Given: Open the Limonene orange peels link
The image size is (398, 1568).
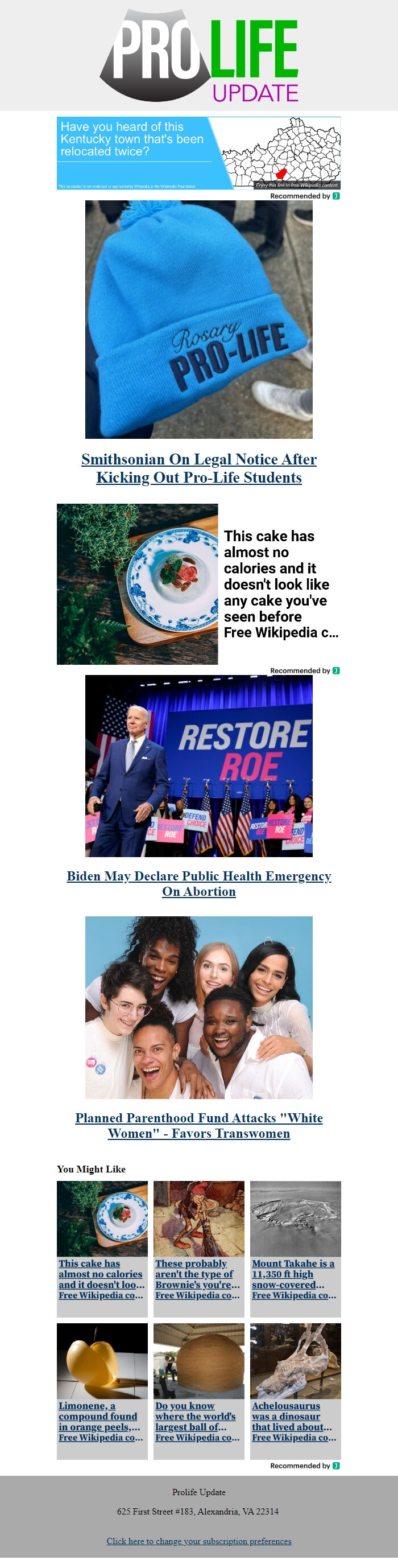Looking at the screenshot, I should pos(100,1421).
